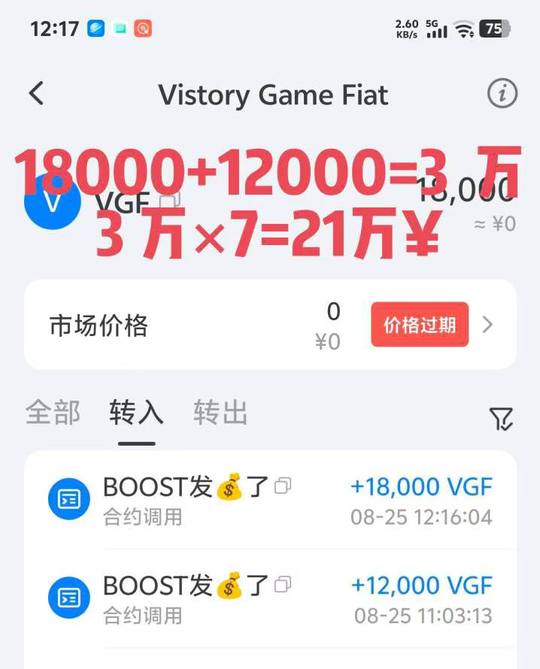540x669 pixels.
Task: Open the 市场价格 details chevron
Action: coord(488,325)
